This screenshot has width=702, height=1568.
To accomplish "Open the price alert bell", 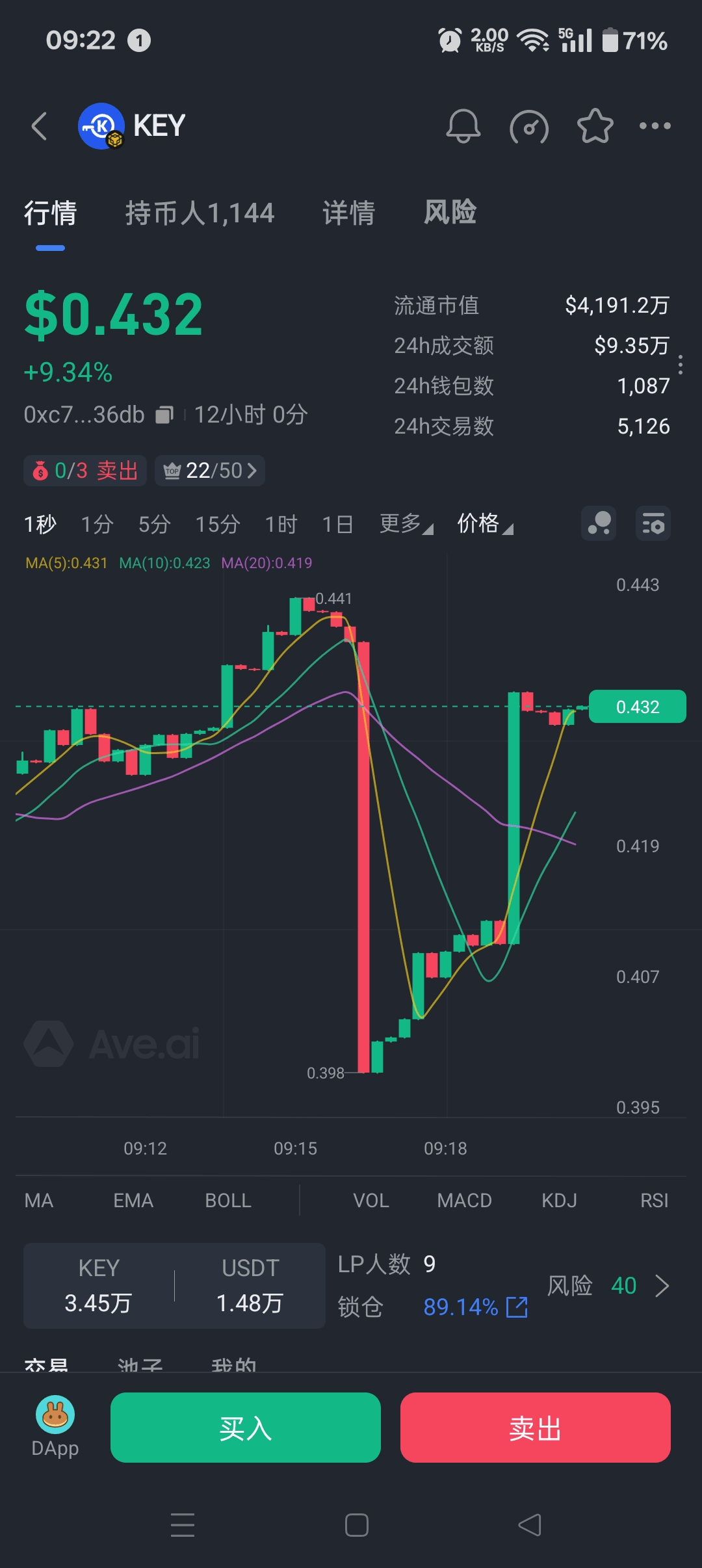I will (463, 126).
